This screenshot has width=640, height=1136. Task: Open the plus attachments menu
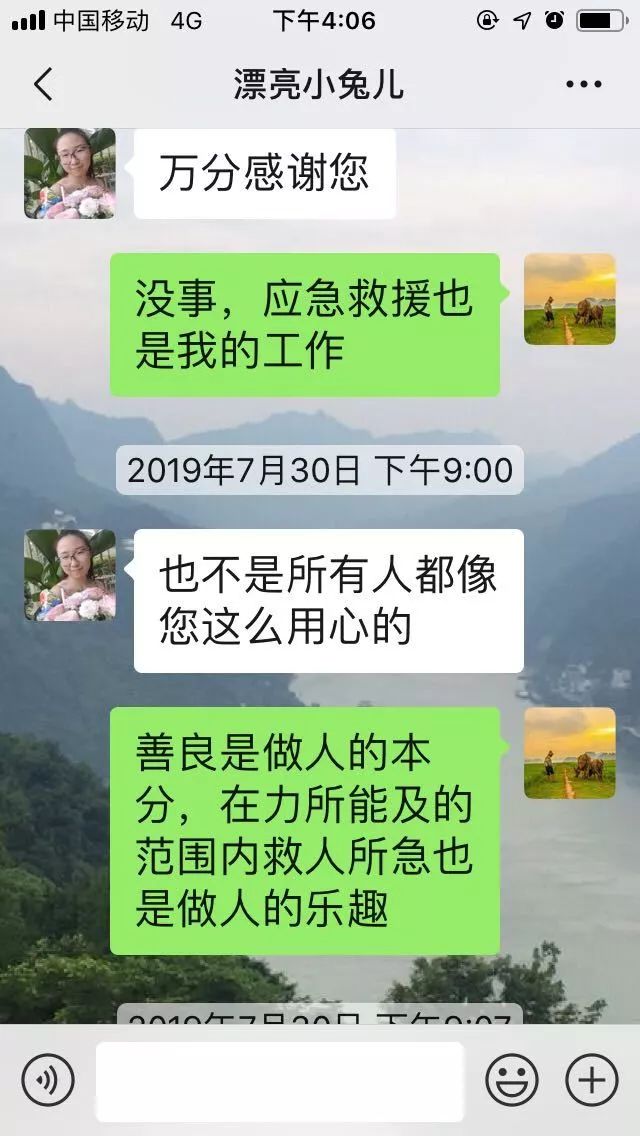click(592, 1080)
